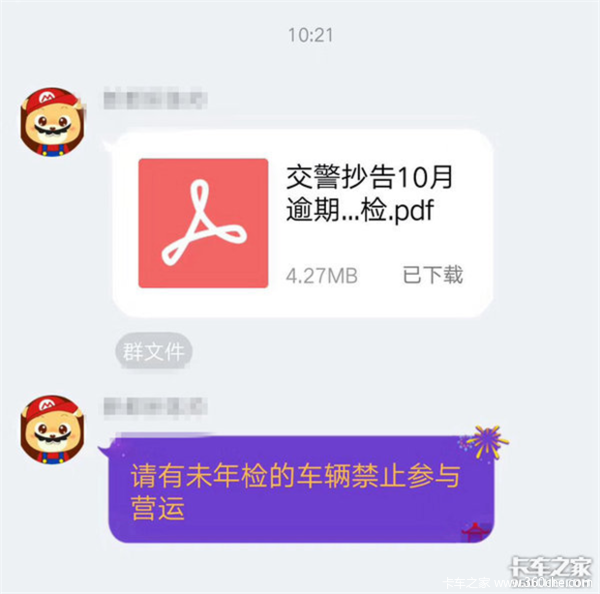
Task: Open the 交警抄告10月逾期 PDF file
Action: pyautogui.click(x=300, y=222)
